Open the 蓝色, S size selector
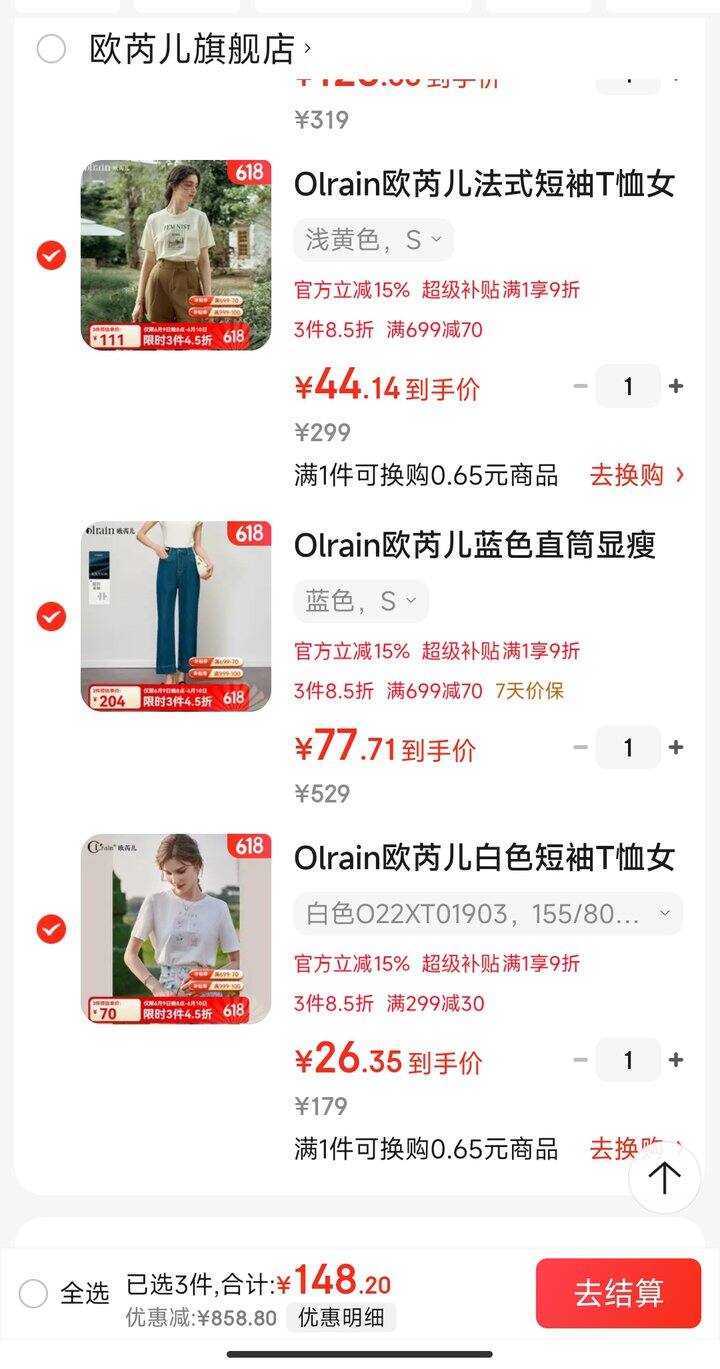The height and width of the screenshot is (1369, 720). coord(361,601)
